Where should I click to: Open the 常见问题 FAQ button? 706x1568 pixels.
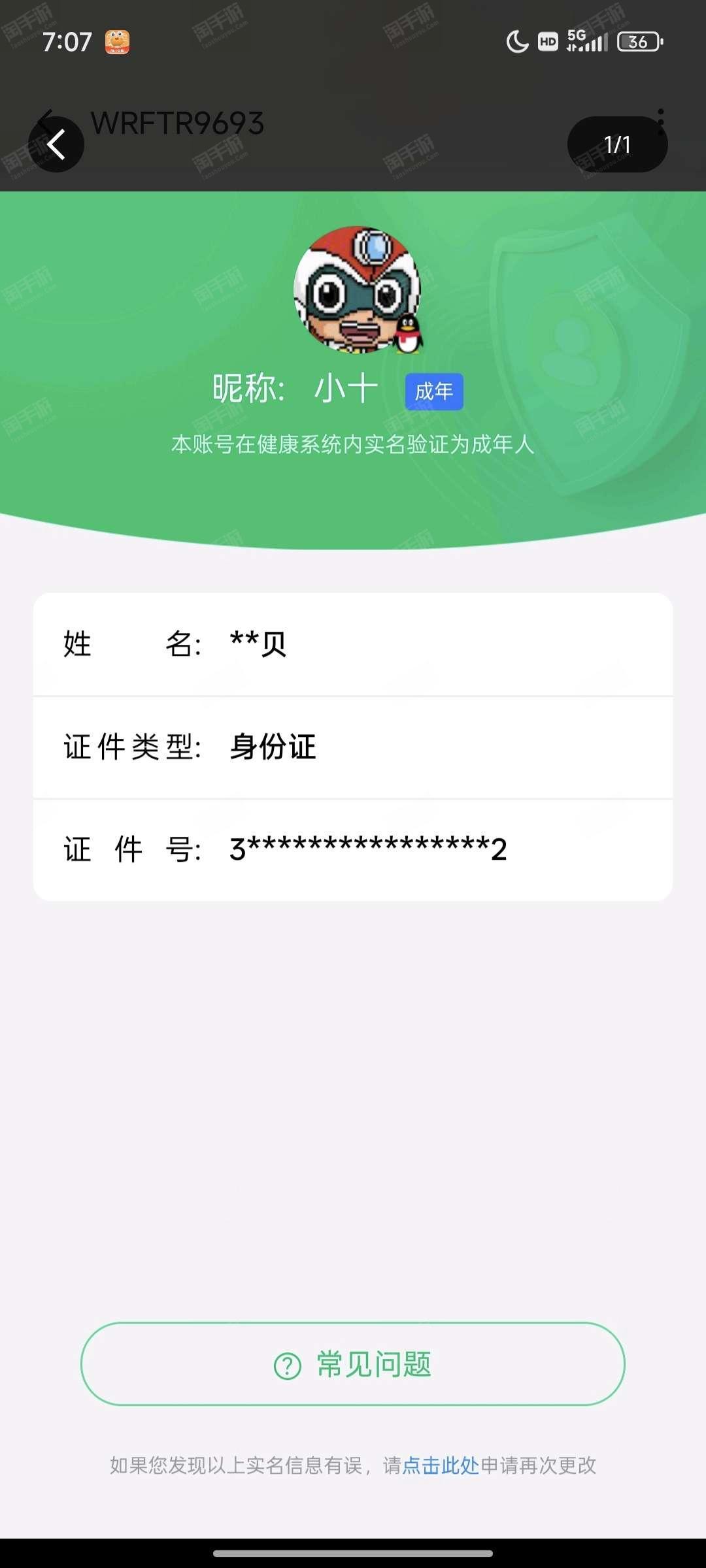tap(353, 1364)
